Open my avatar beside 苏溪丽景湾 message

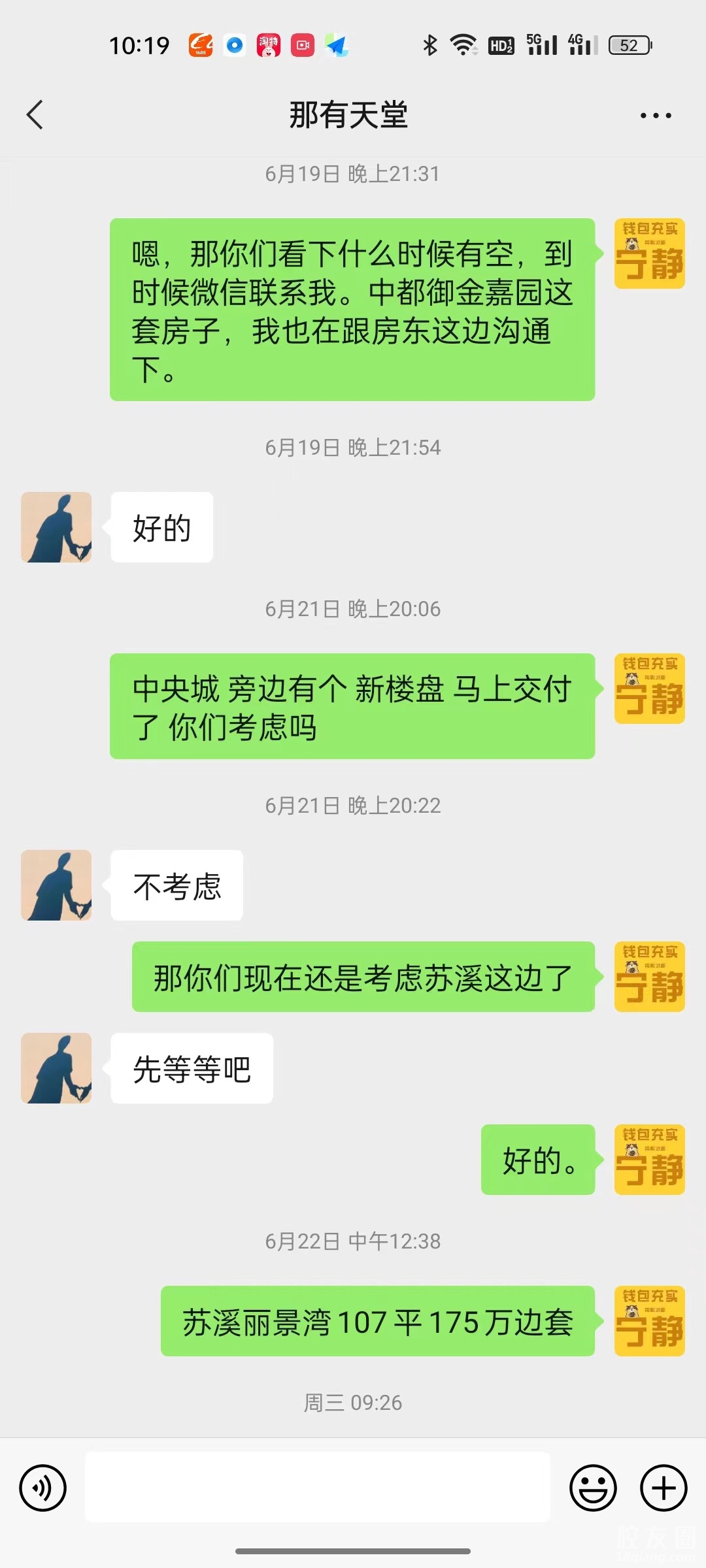(649, 1321)
